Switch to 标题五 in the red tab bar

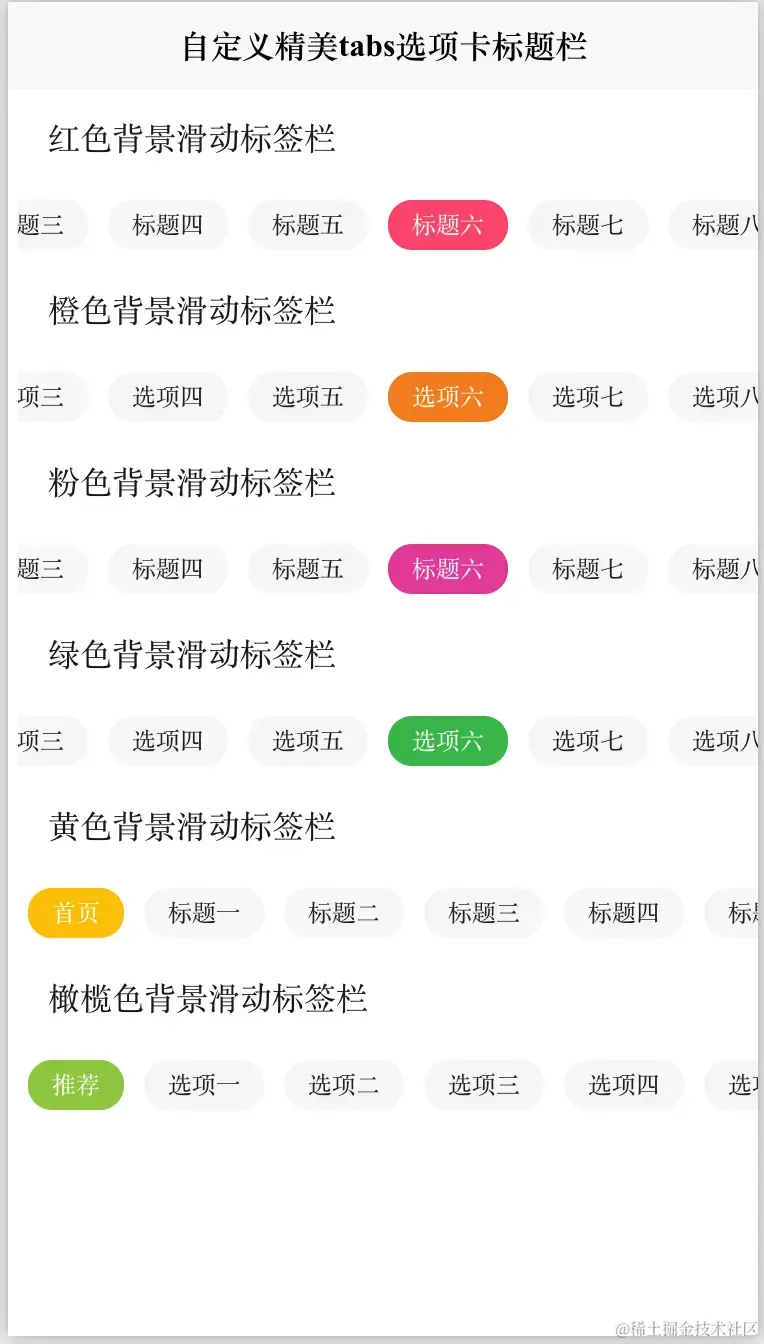pos(308,225)
